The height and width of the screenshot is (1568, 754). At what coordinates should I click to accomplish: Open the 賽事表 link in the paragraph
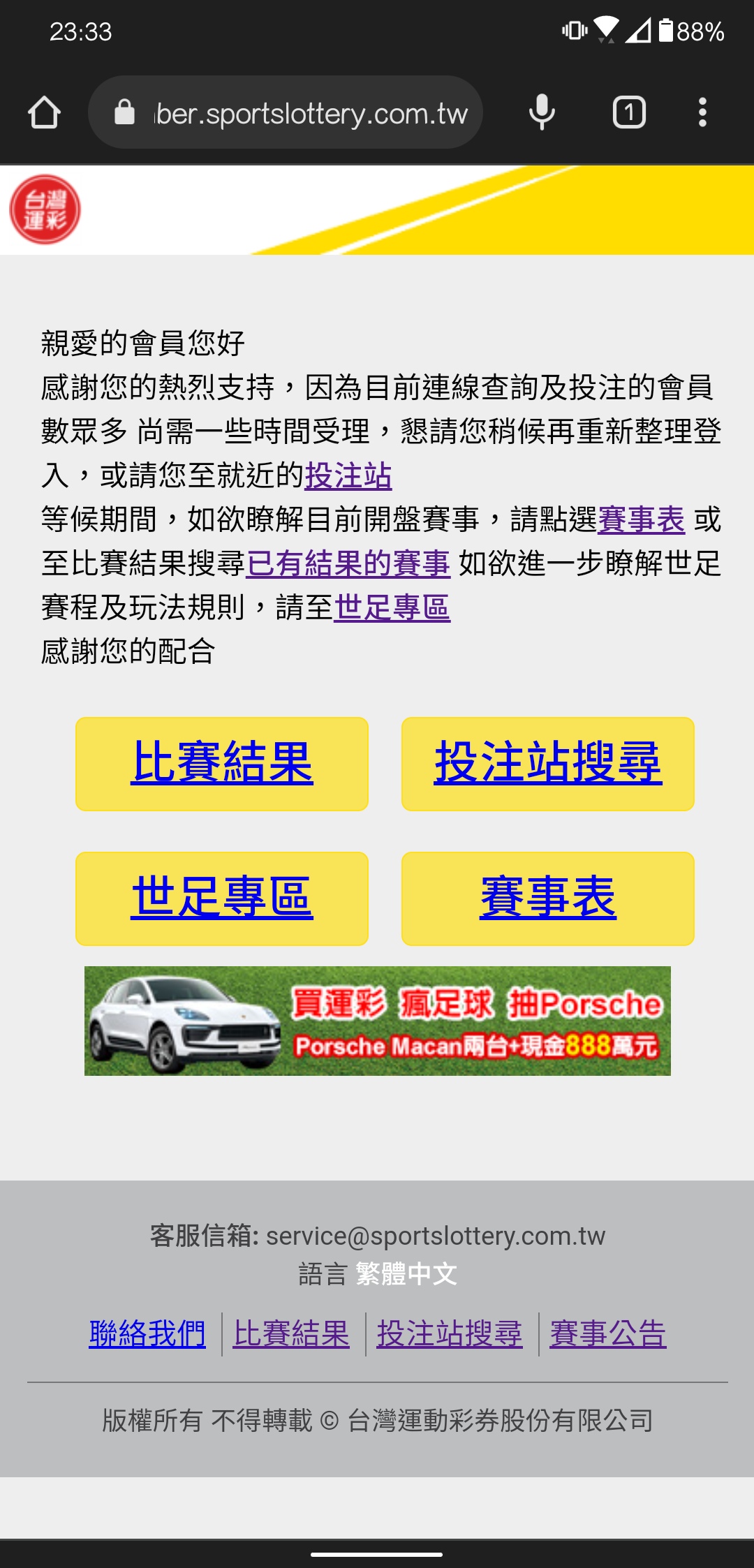641,520
